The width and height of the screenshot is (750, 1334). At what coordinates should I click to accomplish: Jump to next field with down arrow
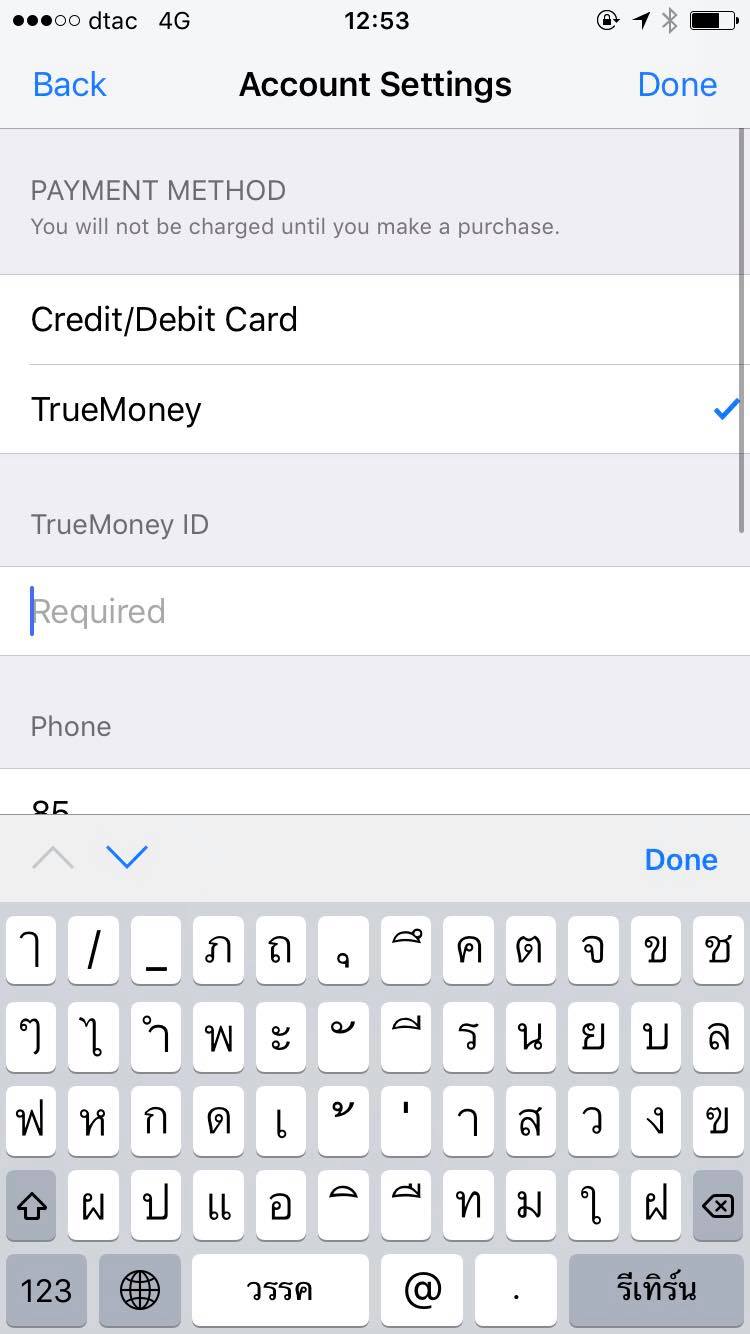127,857
